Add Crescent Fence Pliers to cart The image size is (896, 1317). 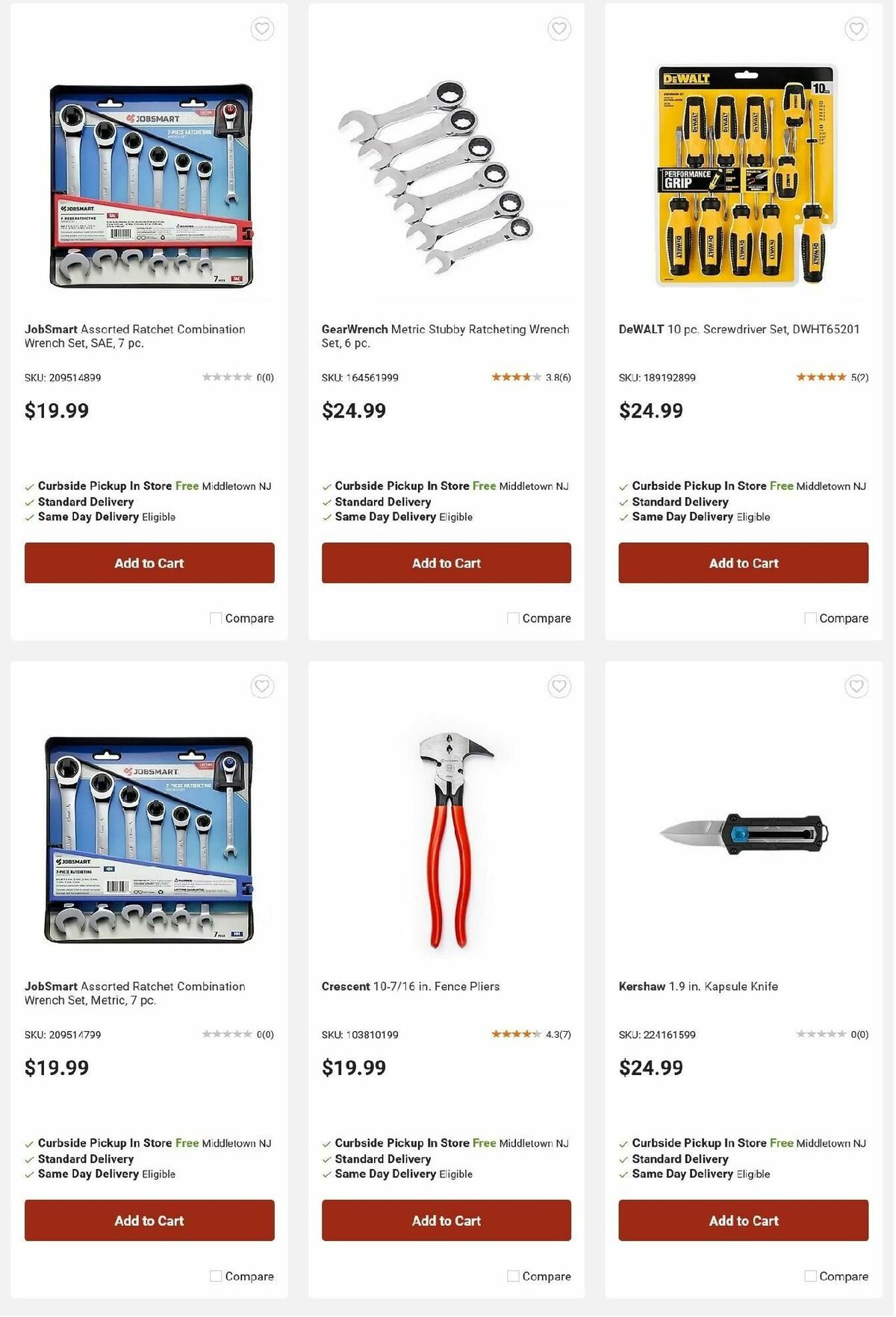click(446, 1221)
